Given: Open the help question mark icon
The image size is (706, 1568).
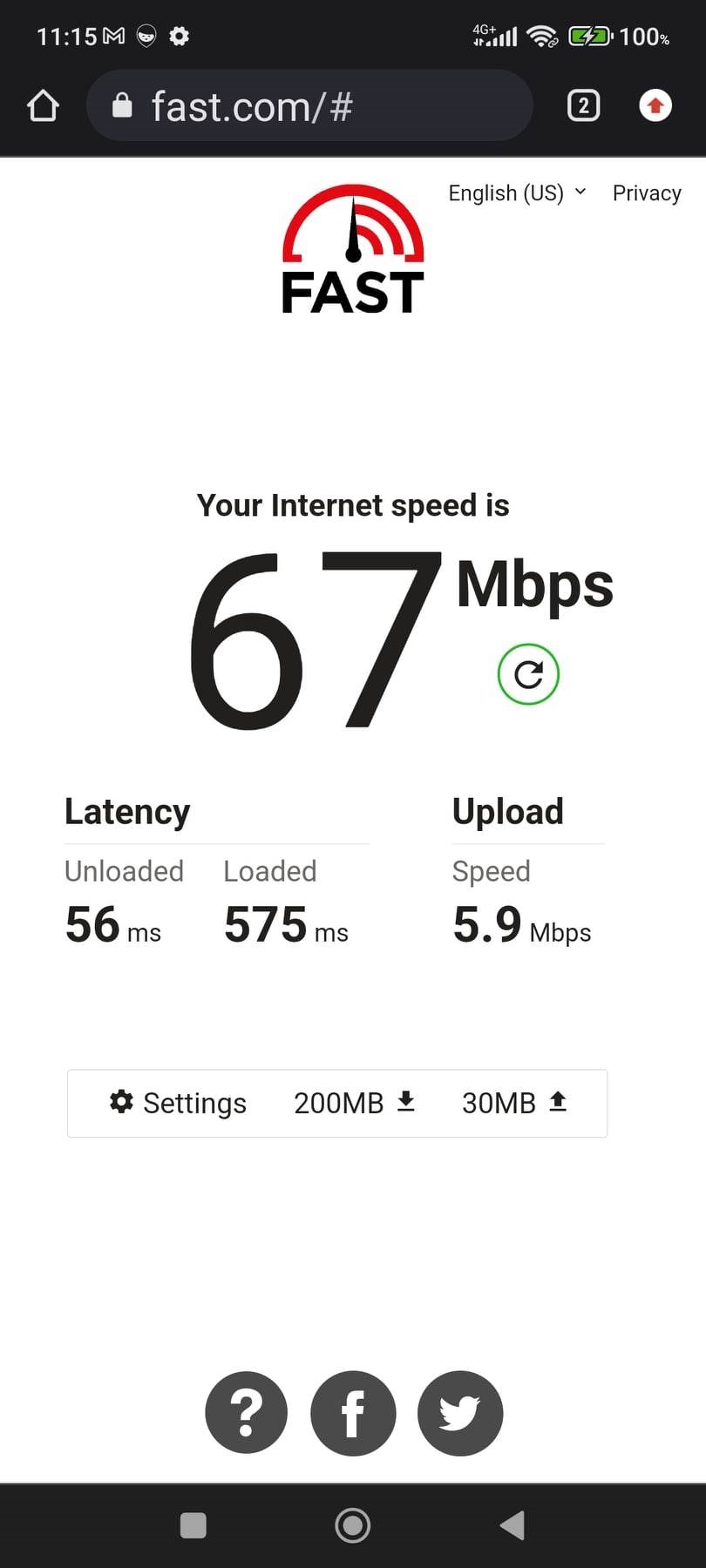Looking at the screenshot, I should click(x=247, y=1413).
